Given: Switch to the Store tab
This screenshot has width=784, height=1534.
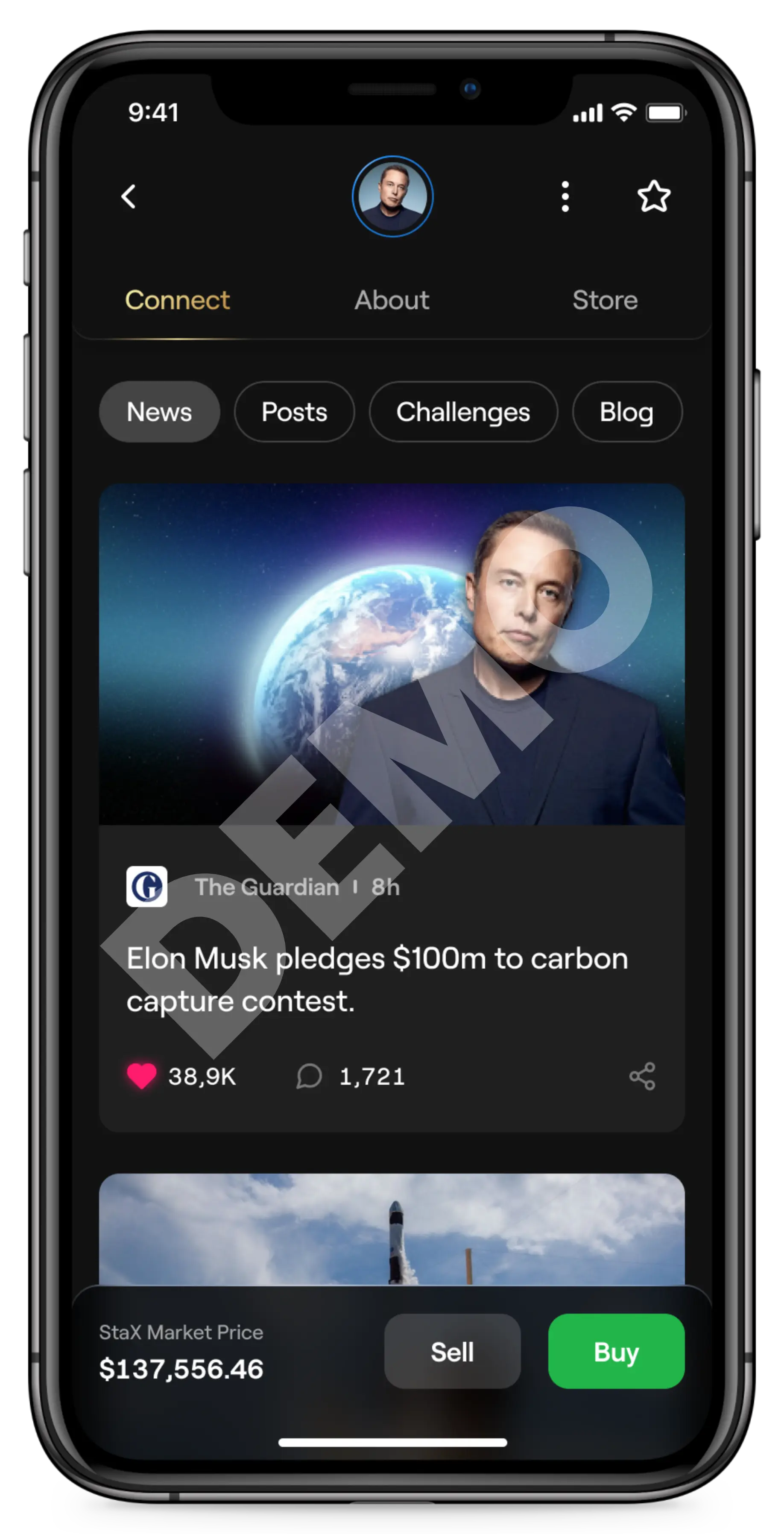Looking at the screenshot, I should (605, 299).
